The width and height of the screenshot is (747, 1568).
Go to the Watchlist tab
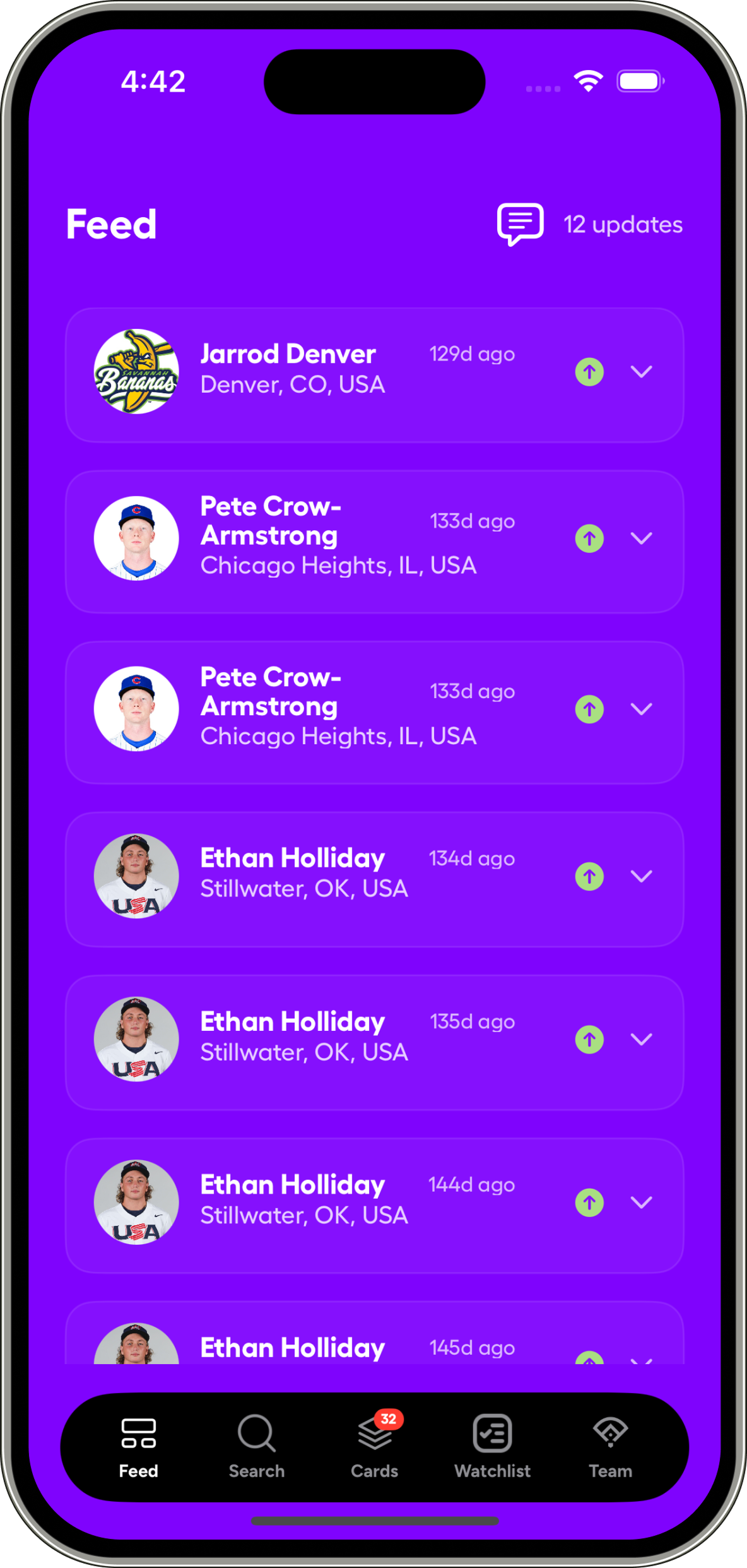click(492, 1447)
